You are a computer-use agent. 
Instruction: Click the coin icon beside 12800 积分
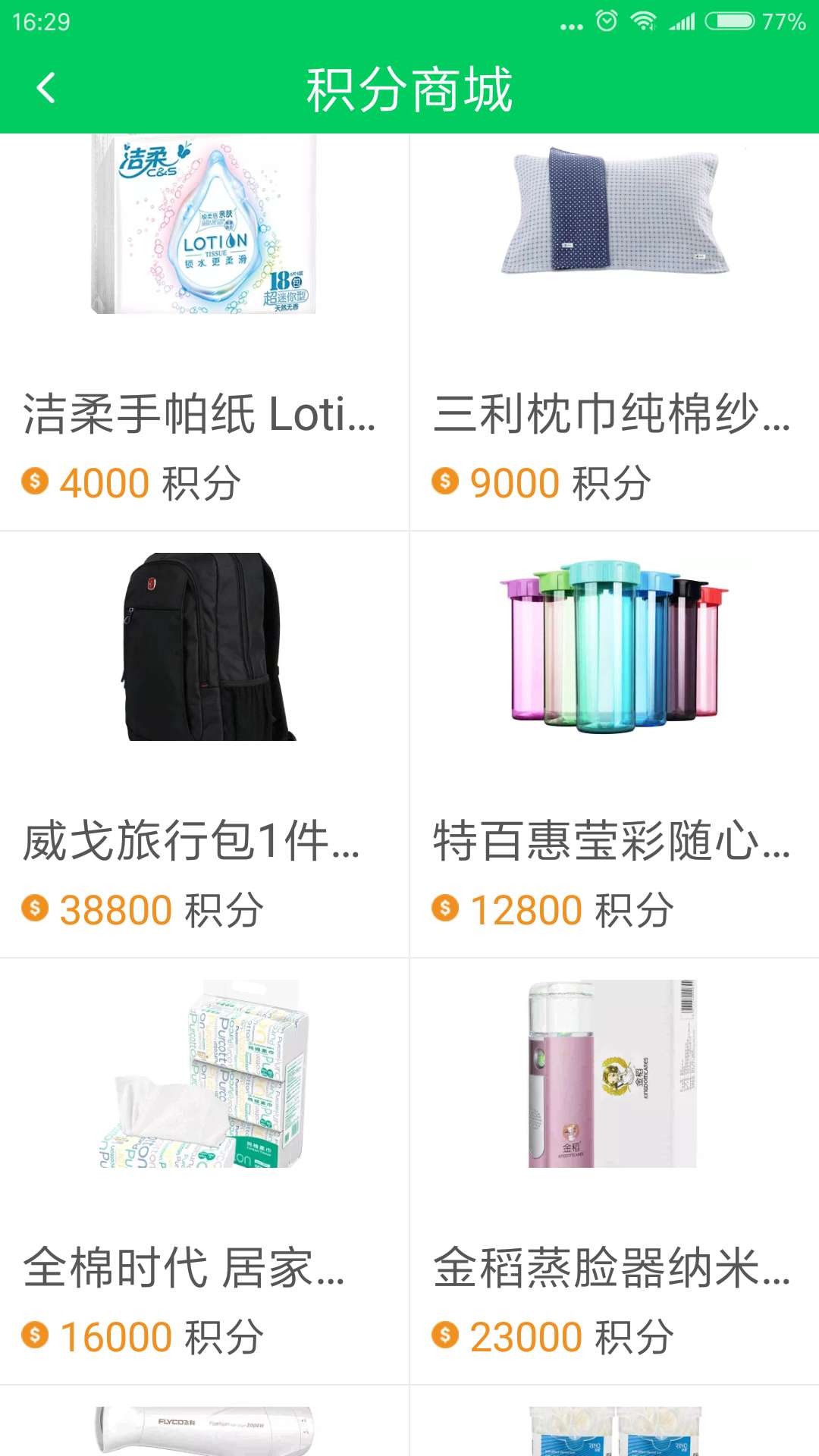[x=445, y=908]
